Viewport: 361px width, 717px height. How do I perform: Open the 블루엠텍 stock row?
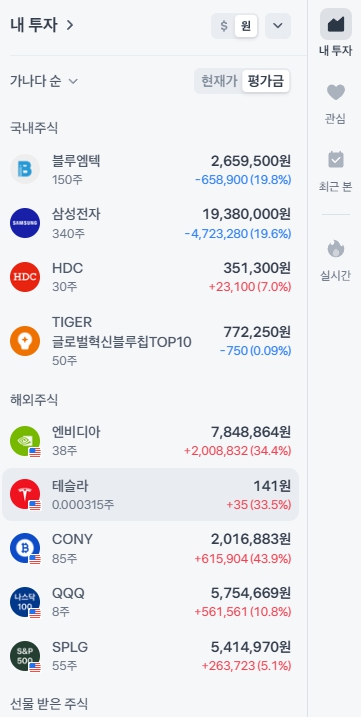[151, 169]
